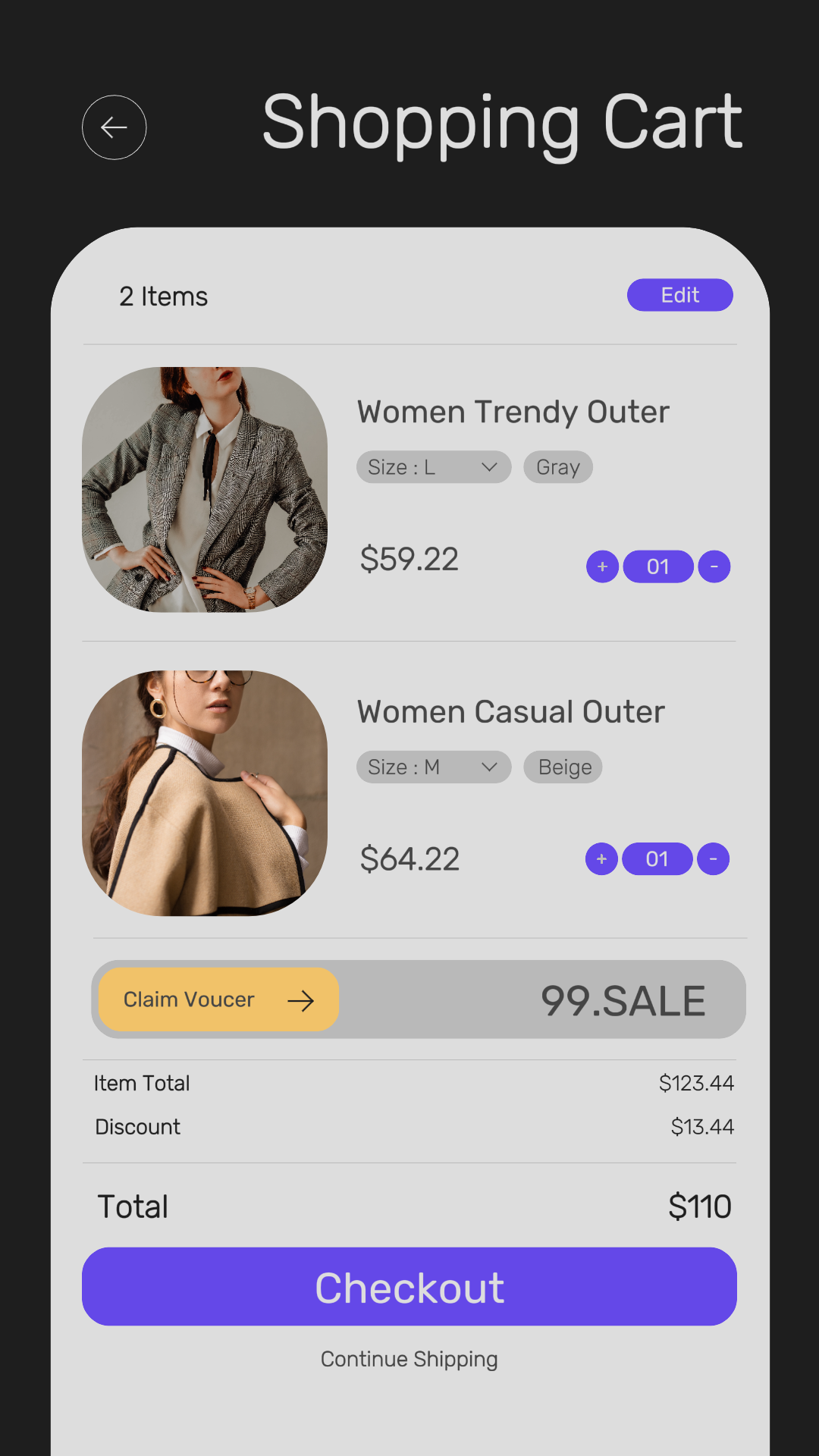Screen dimensions: 819x1456
Task: Decrease quantity of Women Trendy Outer
Action: coord(714,566)
